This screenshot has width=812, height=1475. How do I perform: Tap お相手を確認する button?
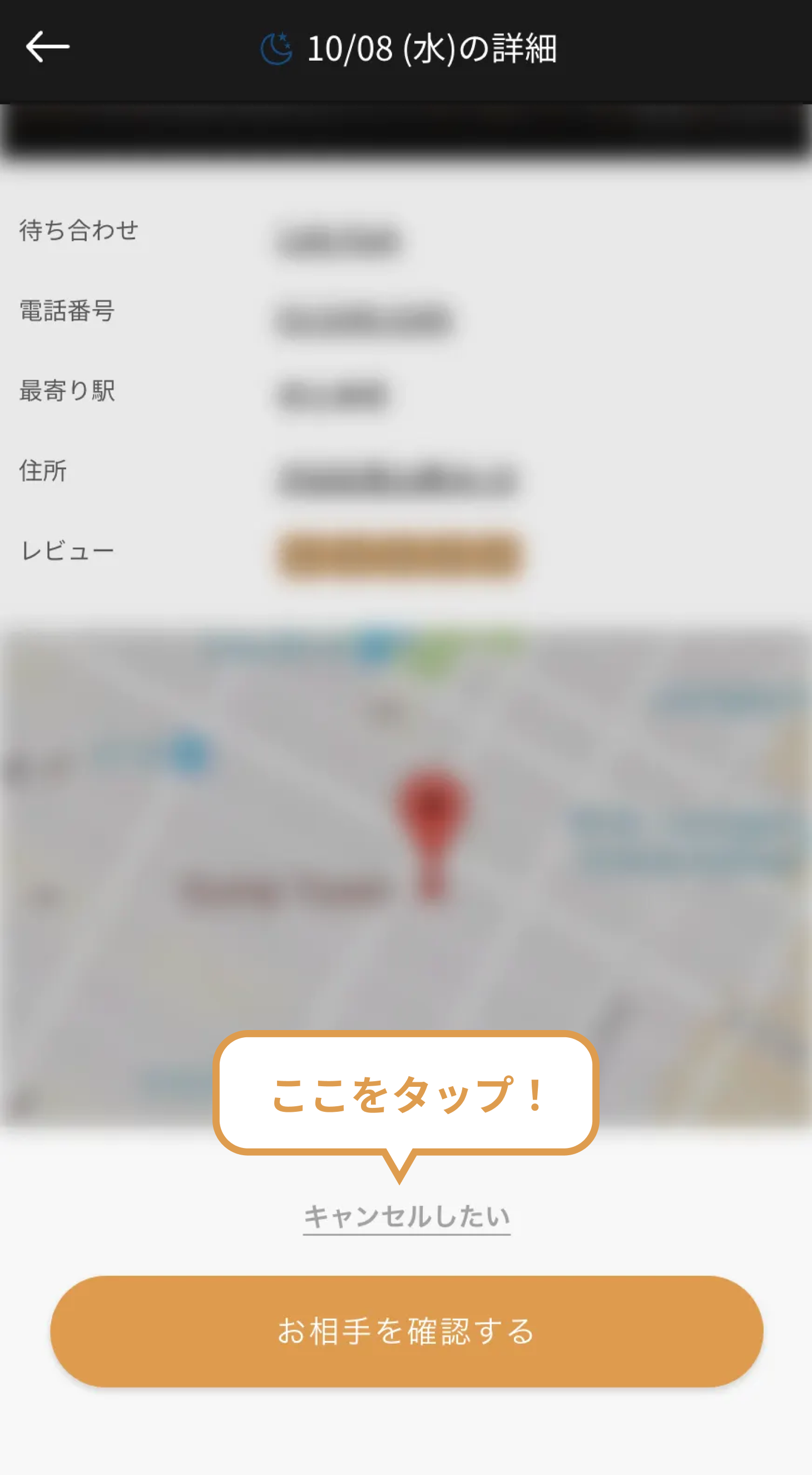406,1332
